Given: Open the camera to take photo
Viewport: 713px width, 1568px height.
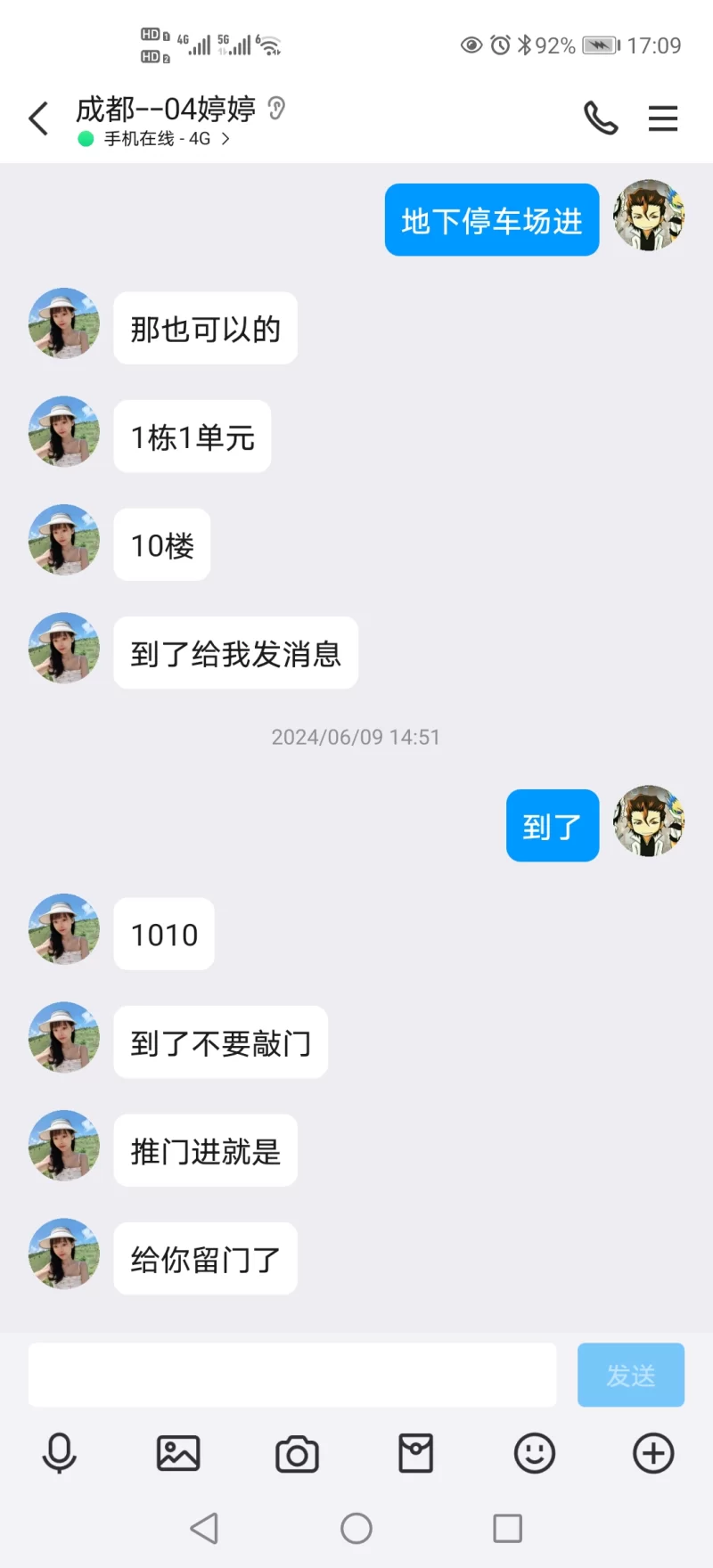Looking at the screenshot, I should 297,1454.
